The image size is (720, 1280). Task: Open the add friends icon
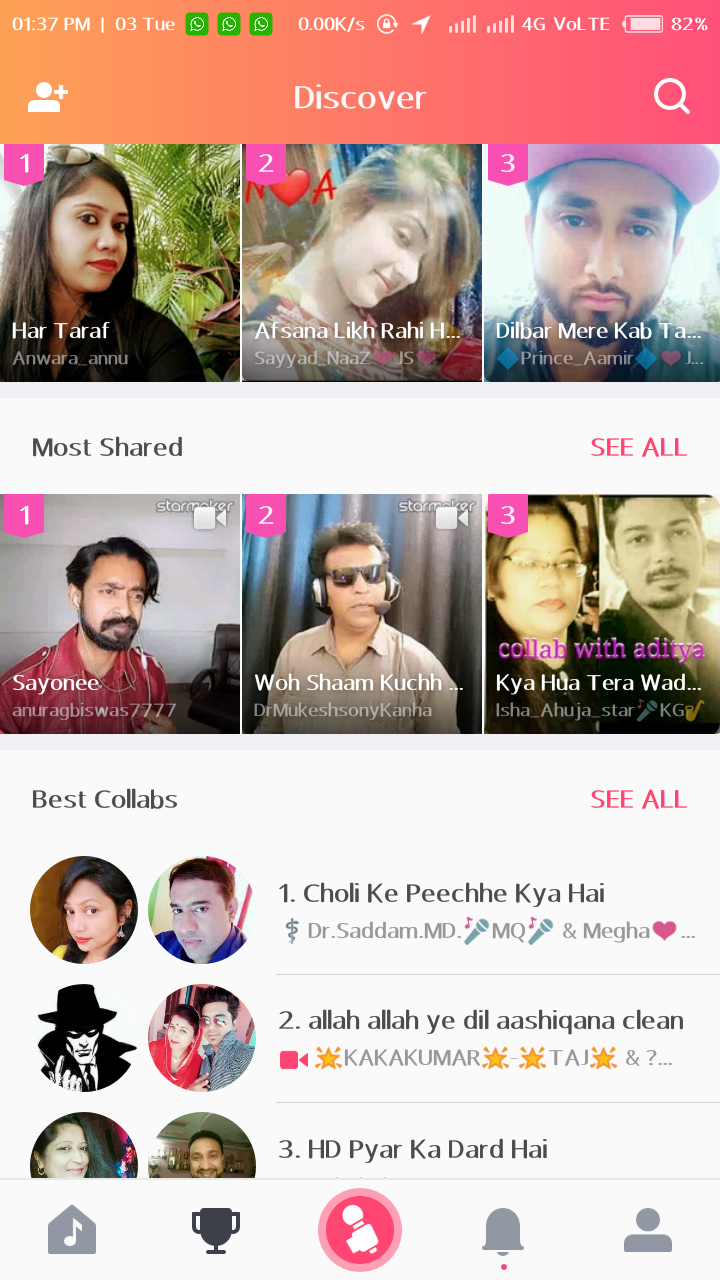[x=47, y=97]
